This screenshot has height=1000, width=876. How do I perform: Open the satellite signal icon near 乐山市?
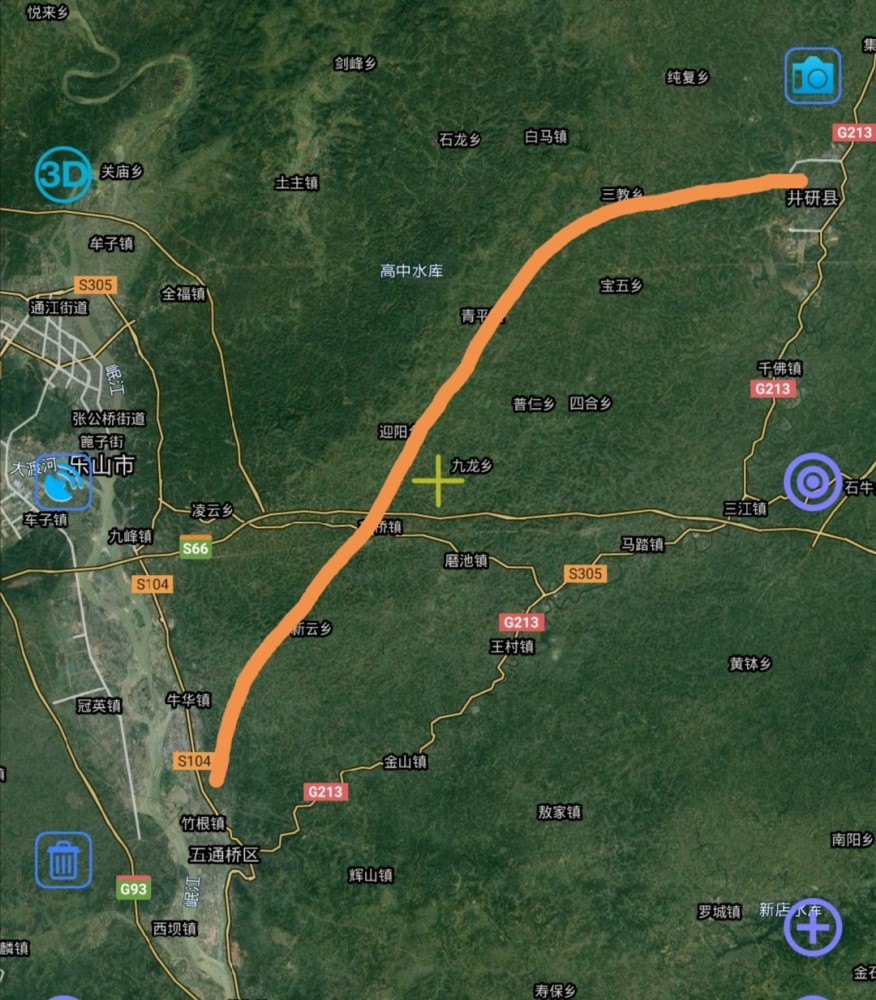[64, 484]
